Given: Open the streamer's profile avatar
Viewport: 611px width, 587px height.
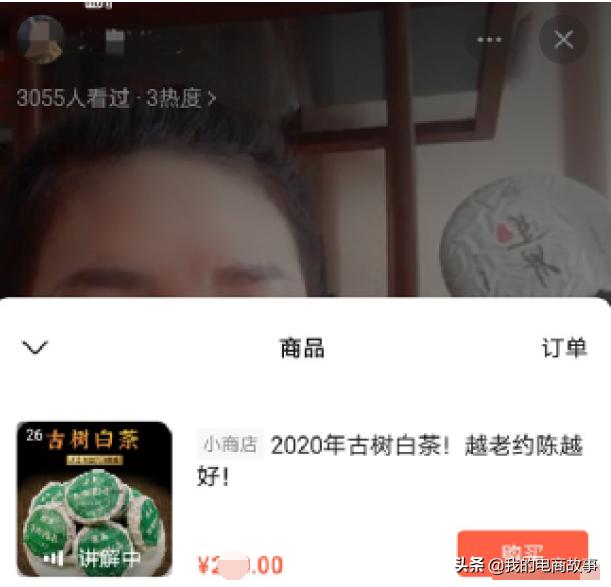Looking at the screenshot, I should click(x=41, y=38).
